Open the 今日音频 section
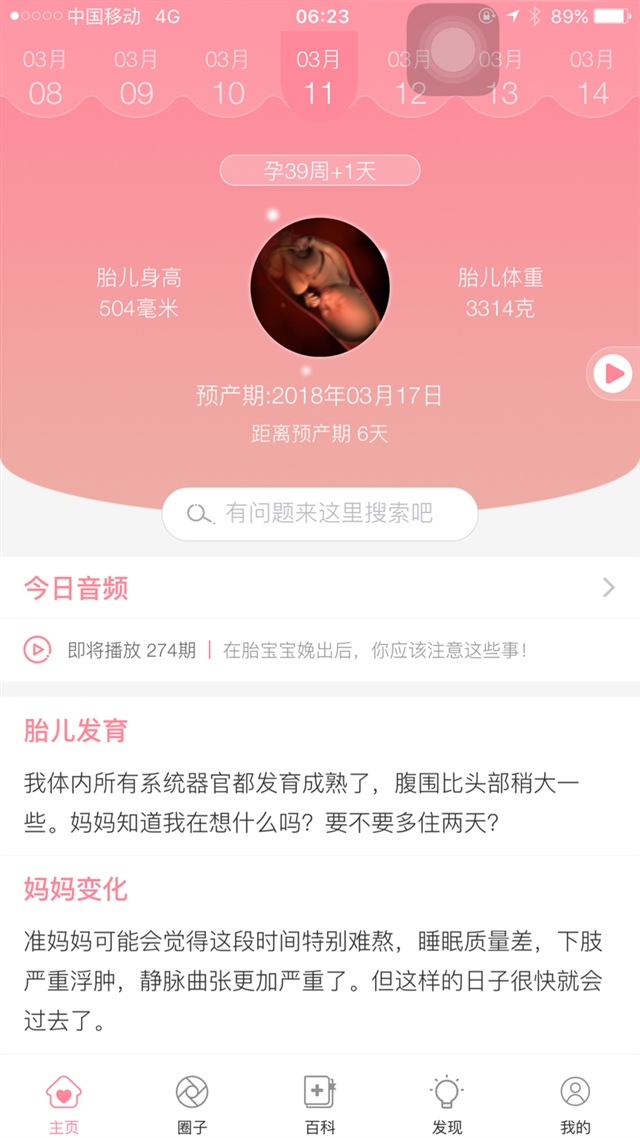The image size is (640, 1138). 320,588
